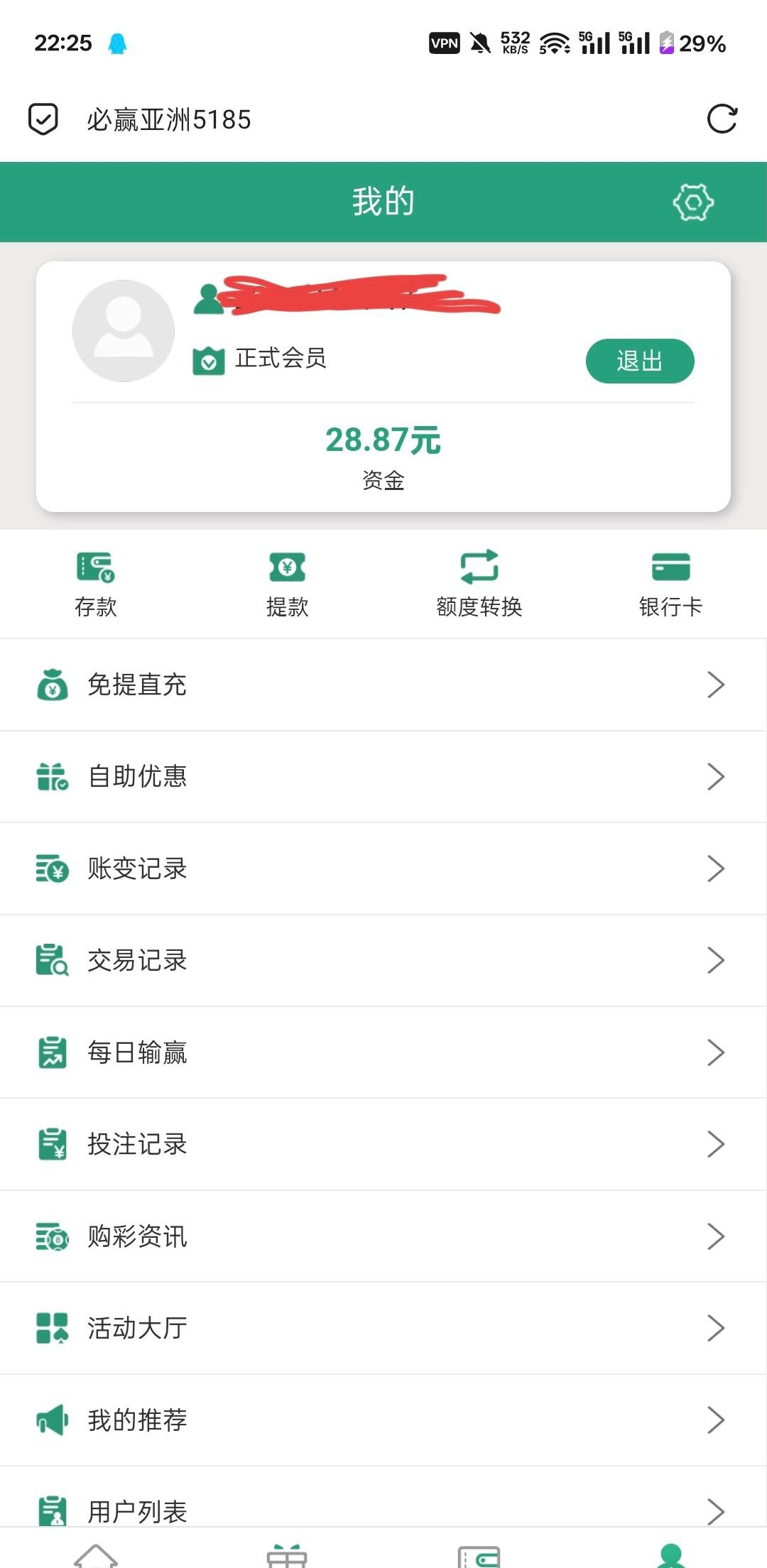
Task: Reload the page with the refresh icon
Action: pos(722,119)
